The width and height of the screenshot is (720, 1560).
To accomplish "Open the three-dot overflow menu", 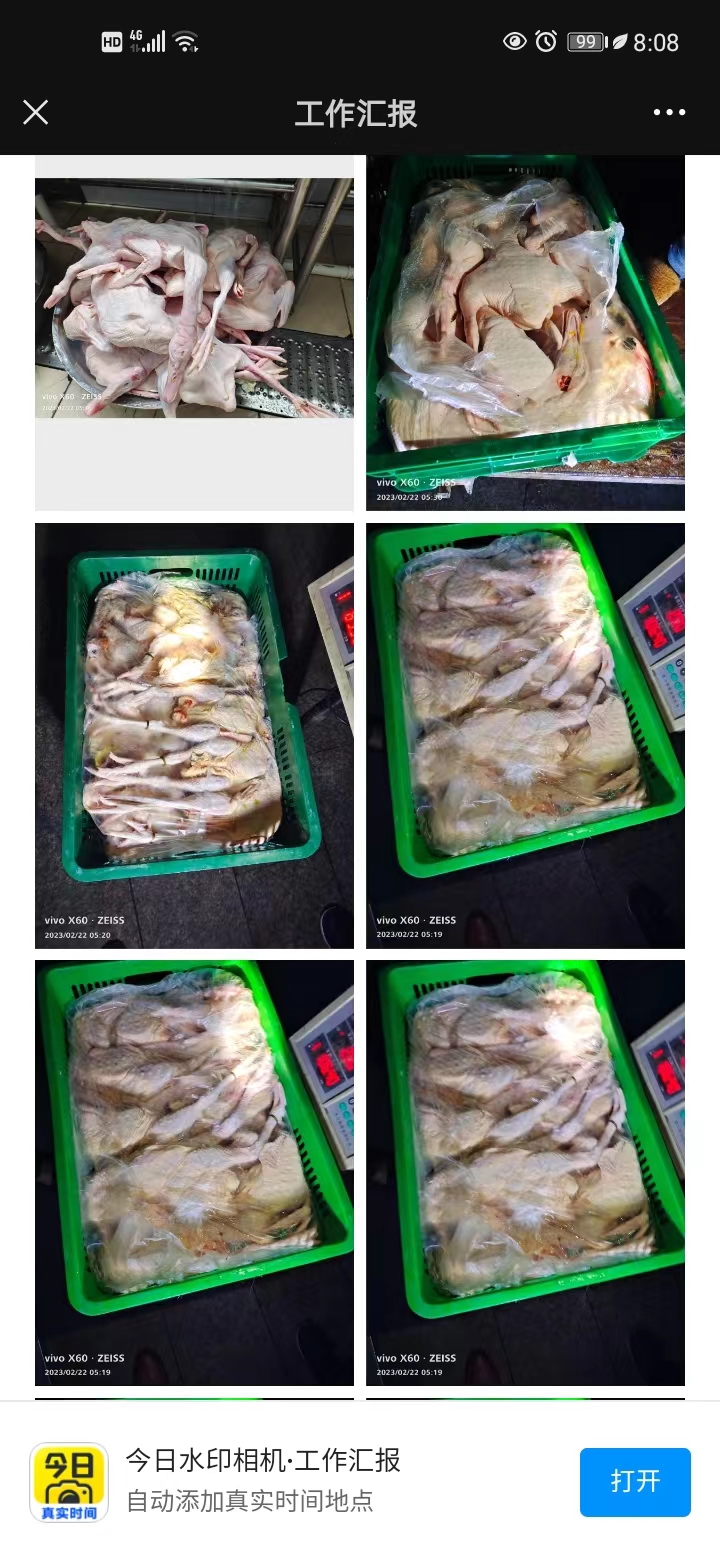I will [669, 112].
